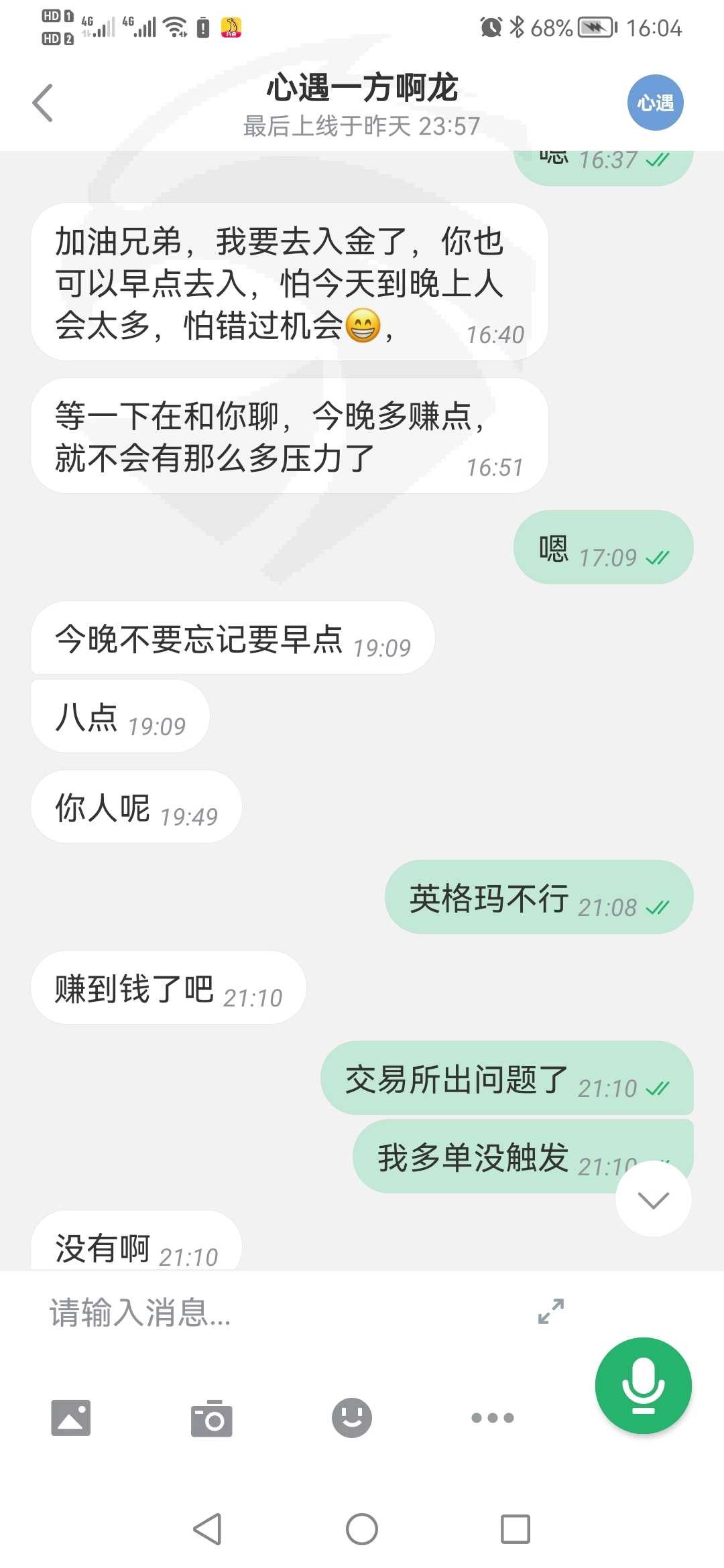This screenshot has width=724, height=1568.
Task: Tap the 请输入消息 message field
Action: coord(282,1312)
